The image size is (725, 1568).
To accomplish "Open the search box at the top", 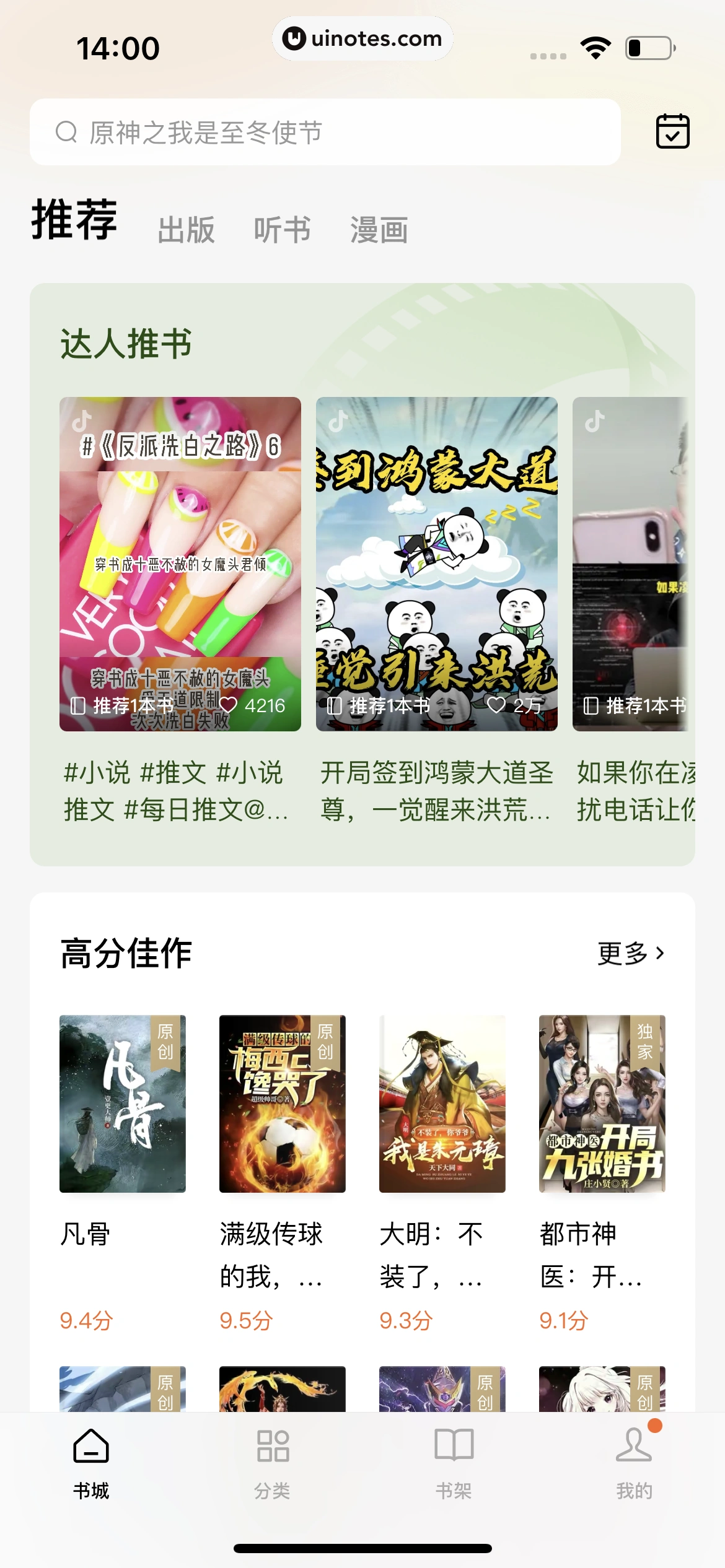I will click(x=325, y=132).
